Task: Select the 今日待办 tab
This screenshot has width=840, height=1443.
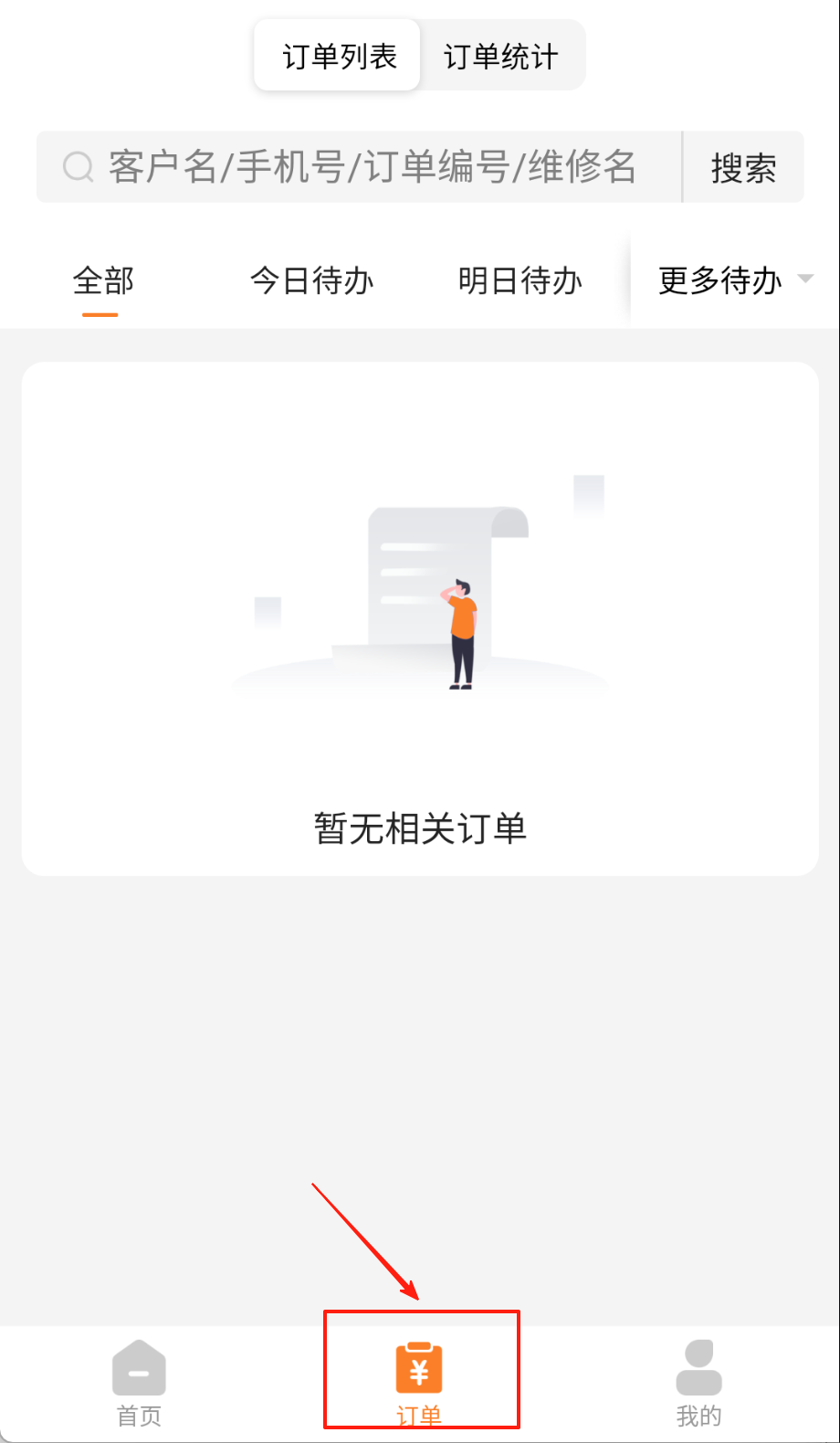Action: point(312,281)
